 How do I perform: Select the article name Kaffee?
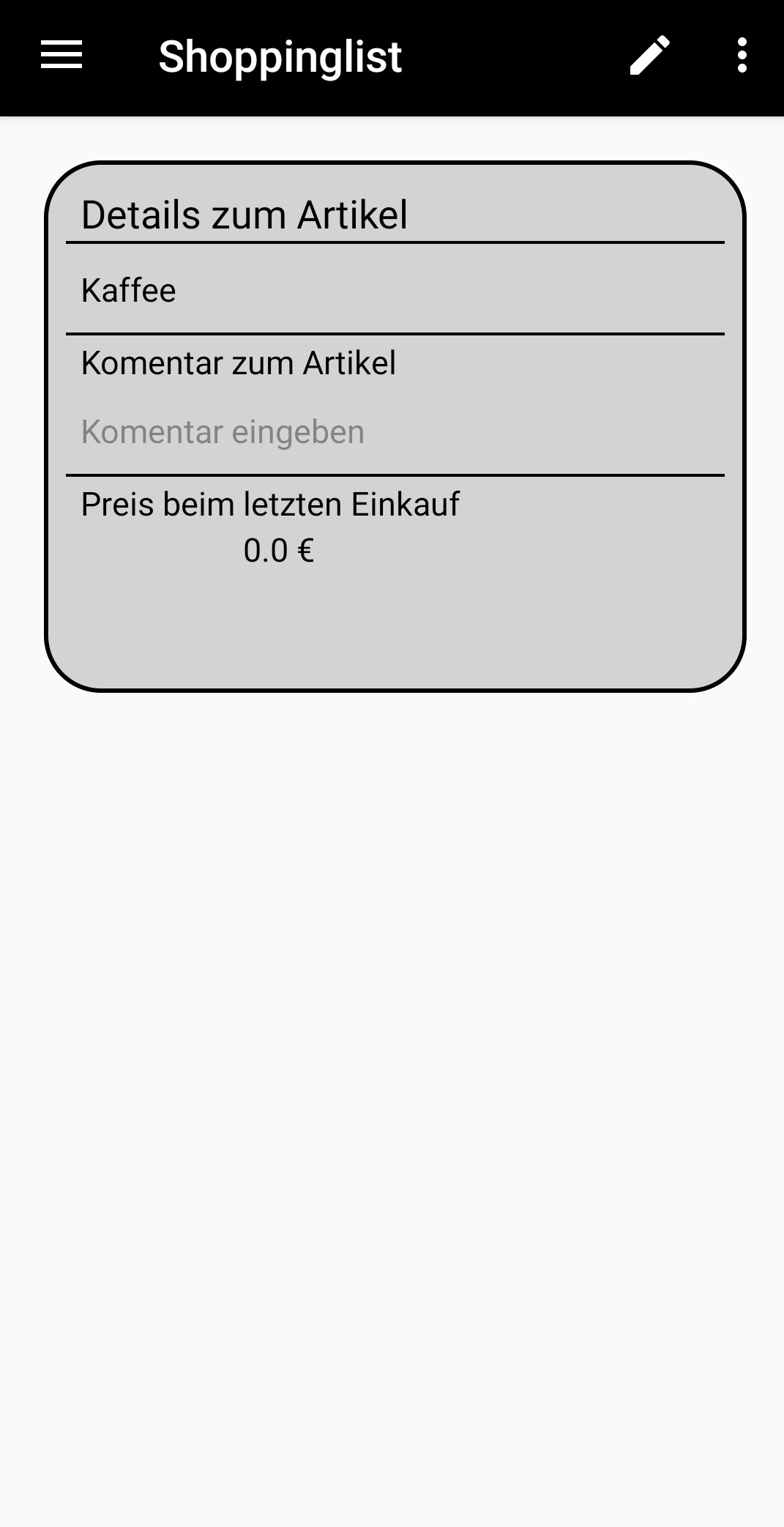point(128,290)
